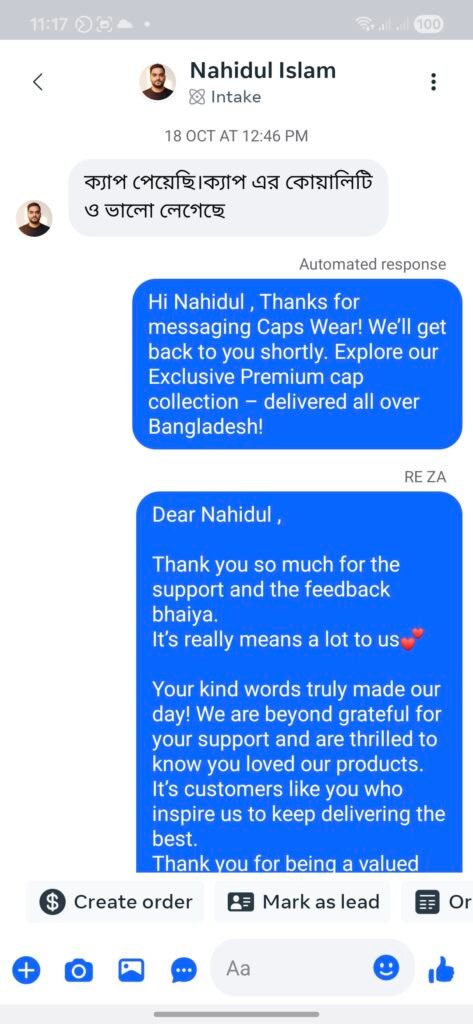Open the camera to take a photo

[x=78, y=971]
